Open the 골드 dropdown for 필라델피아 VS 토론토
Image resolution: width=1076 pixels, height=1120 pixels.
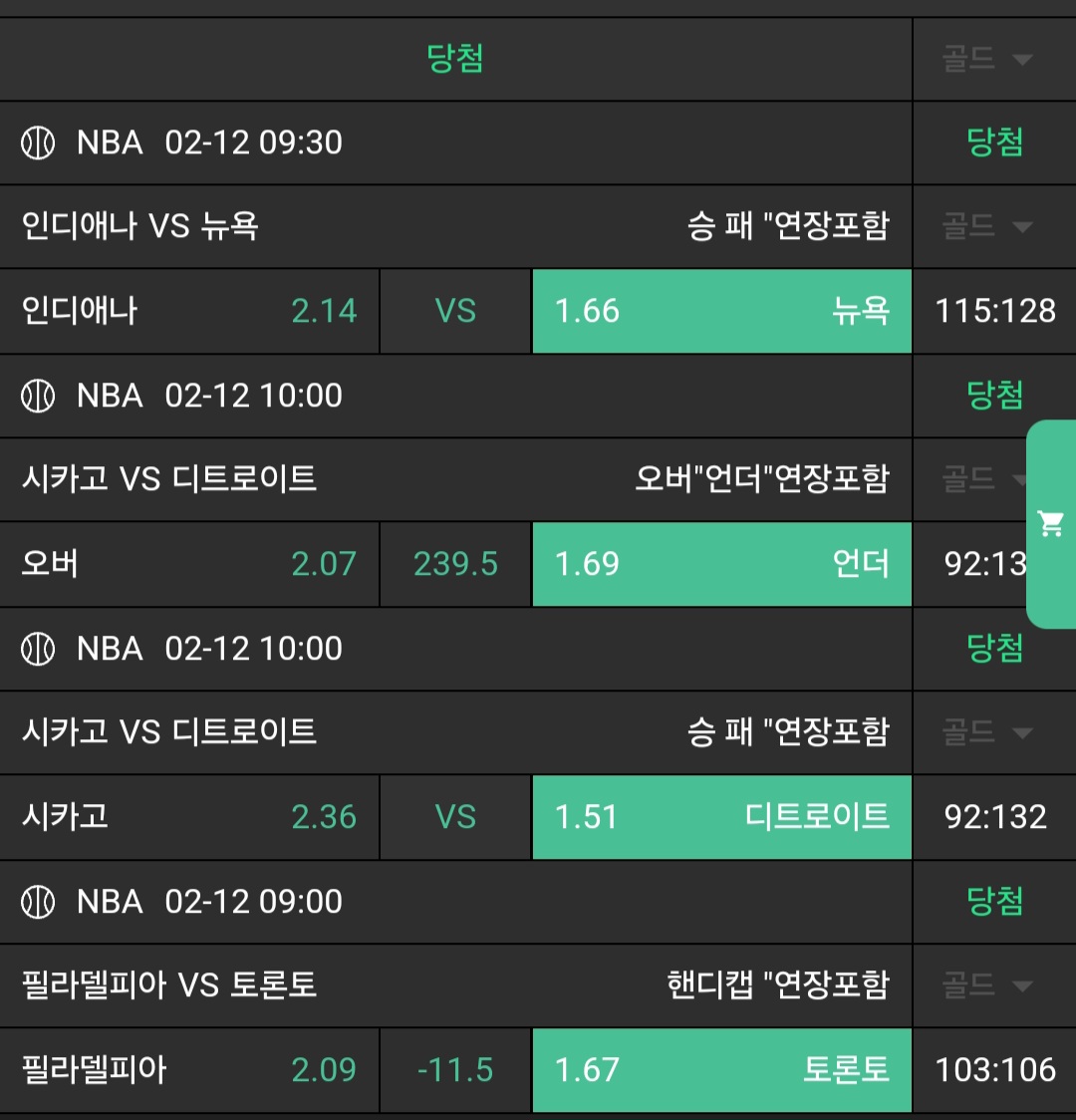[x=987, y=986]
